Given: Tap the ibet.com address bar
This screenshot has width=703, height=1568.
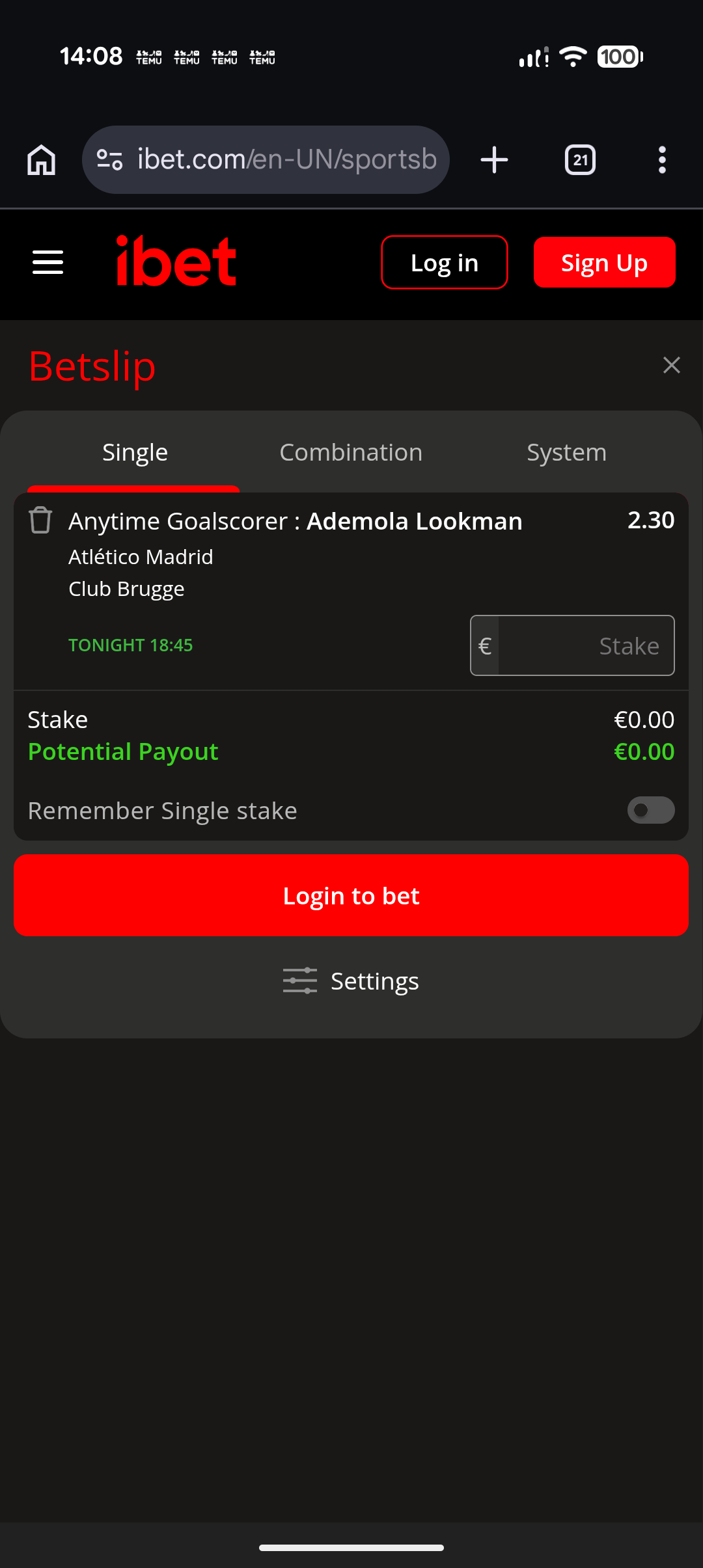Looking at the screenshot, I should [266, 160].
